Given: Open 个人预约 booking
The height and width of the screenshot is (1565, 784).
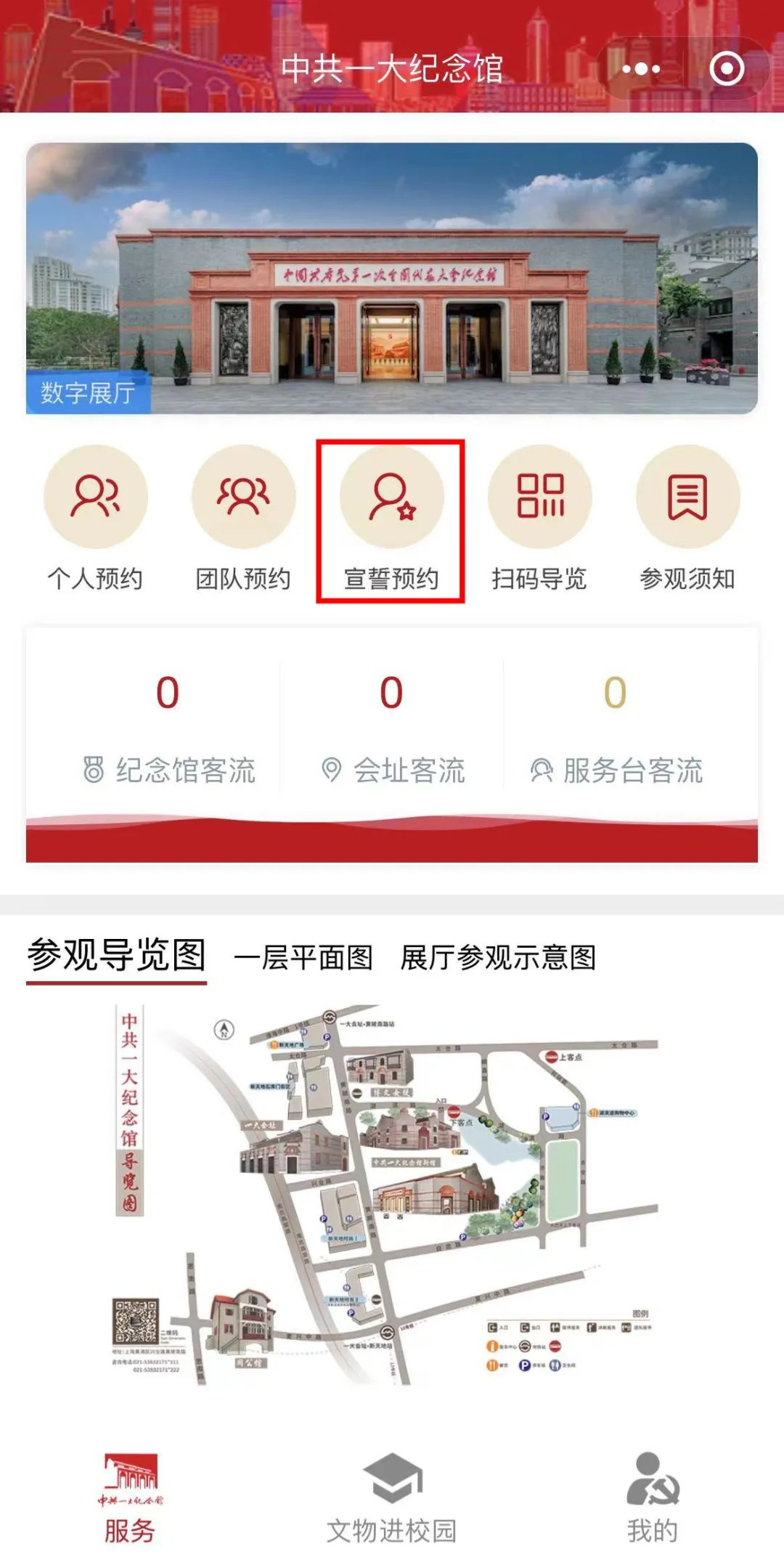Looking at the screenshot, I should [95, 520].
